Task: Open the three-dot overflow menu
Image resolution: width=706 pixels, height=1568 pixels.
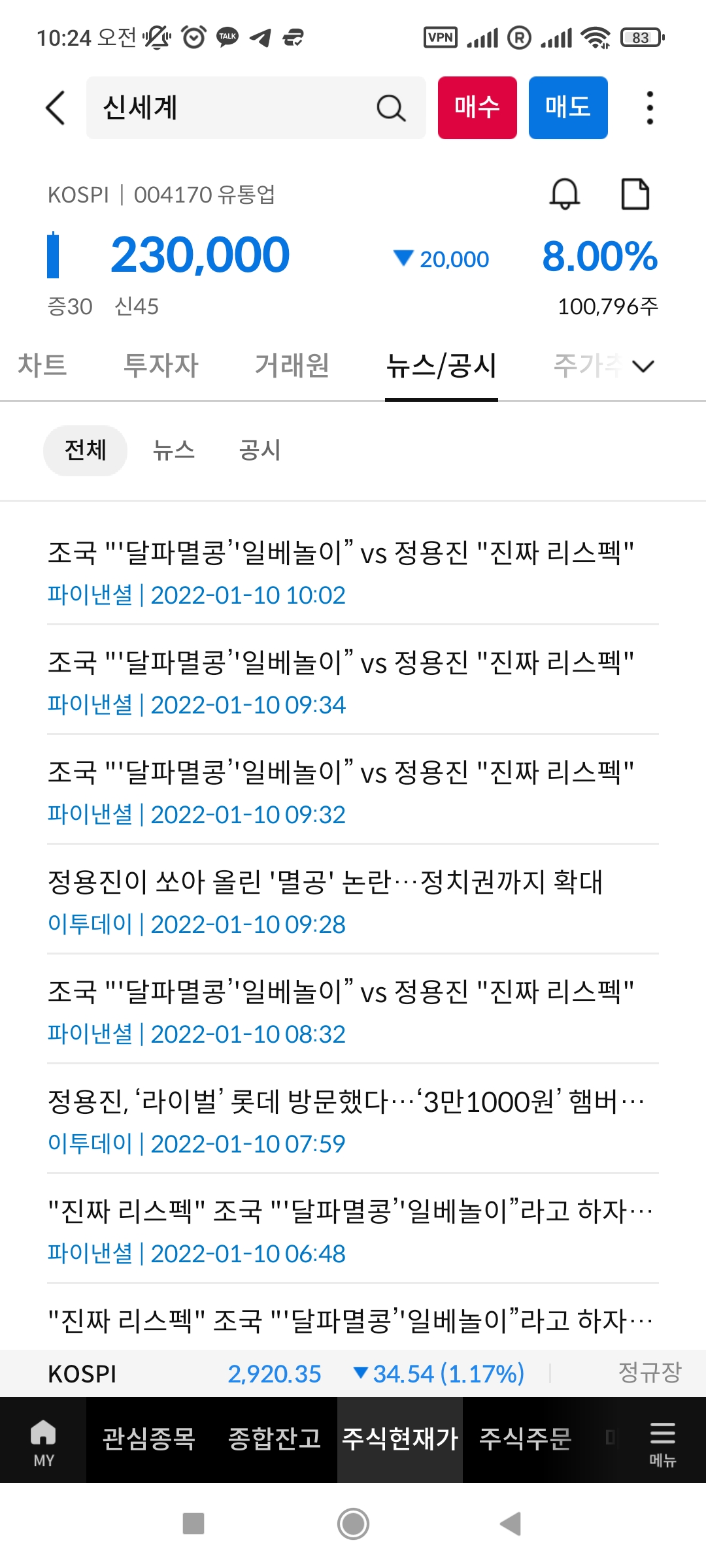Action: (x=649, y=108)
